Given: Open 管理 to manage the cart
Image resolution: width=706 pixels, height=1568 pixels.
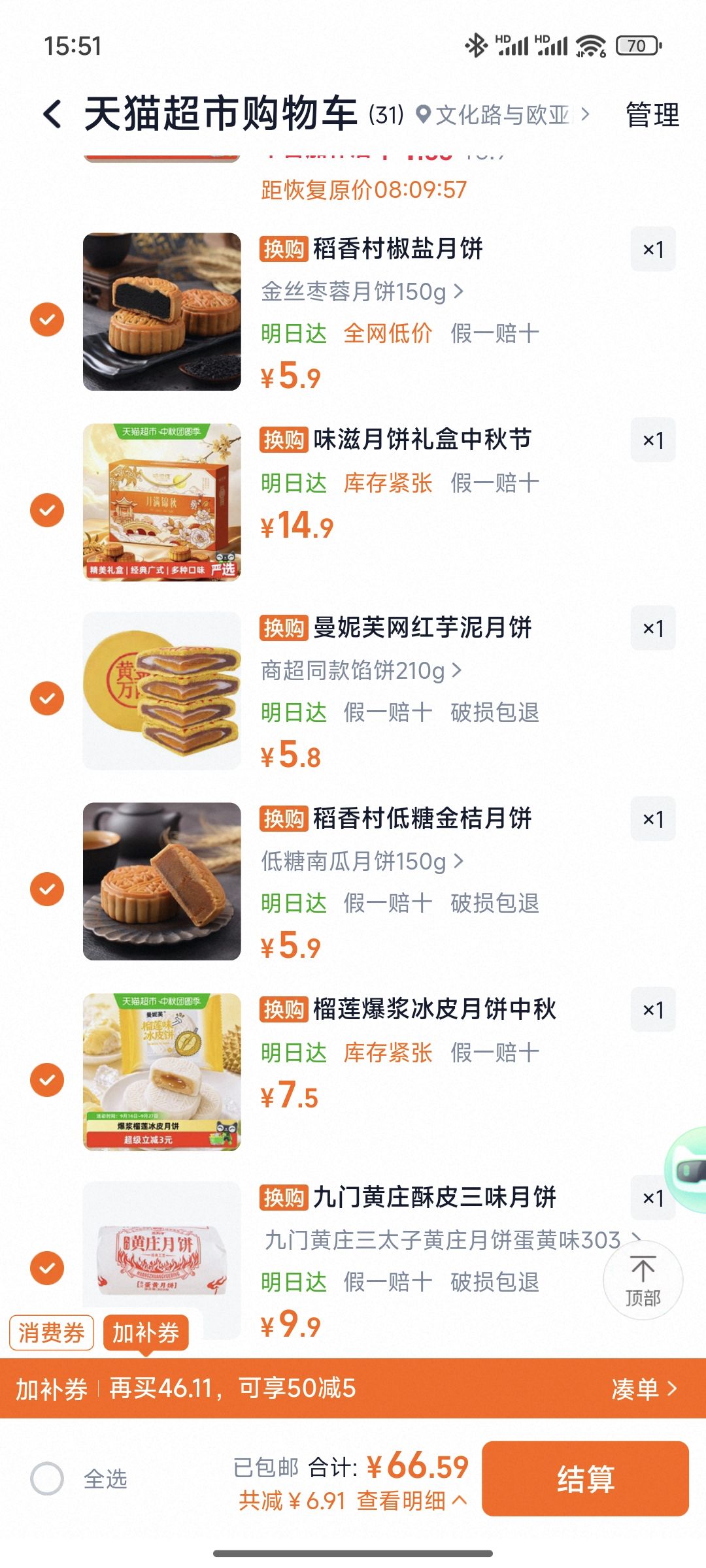Looking at the screenshot, I should [652, 115].
